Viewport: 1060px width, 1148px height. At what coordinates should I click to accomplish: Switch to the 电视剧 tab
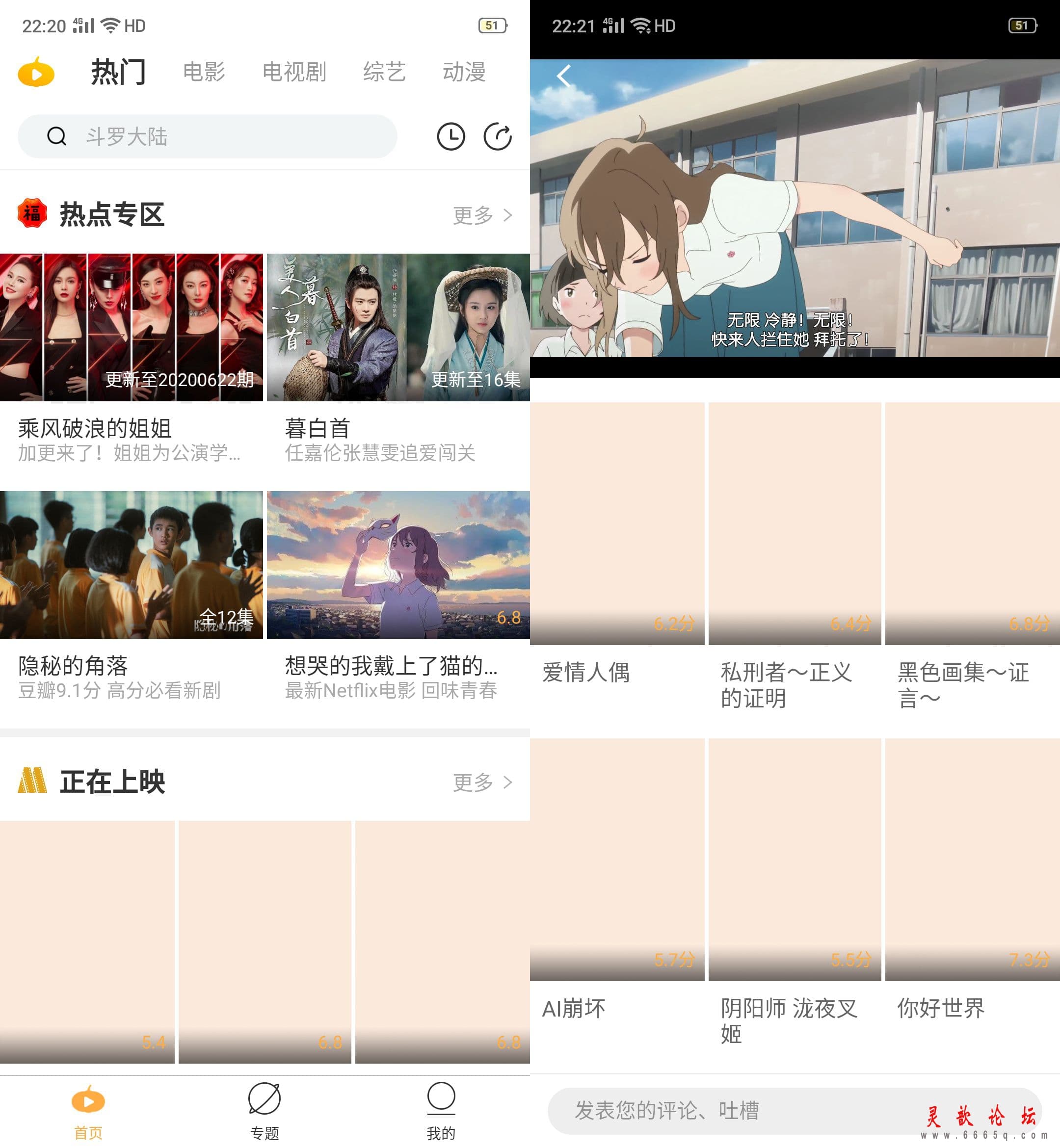pos(293,72)
